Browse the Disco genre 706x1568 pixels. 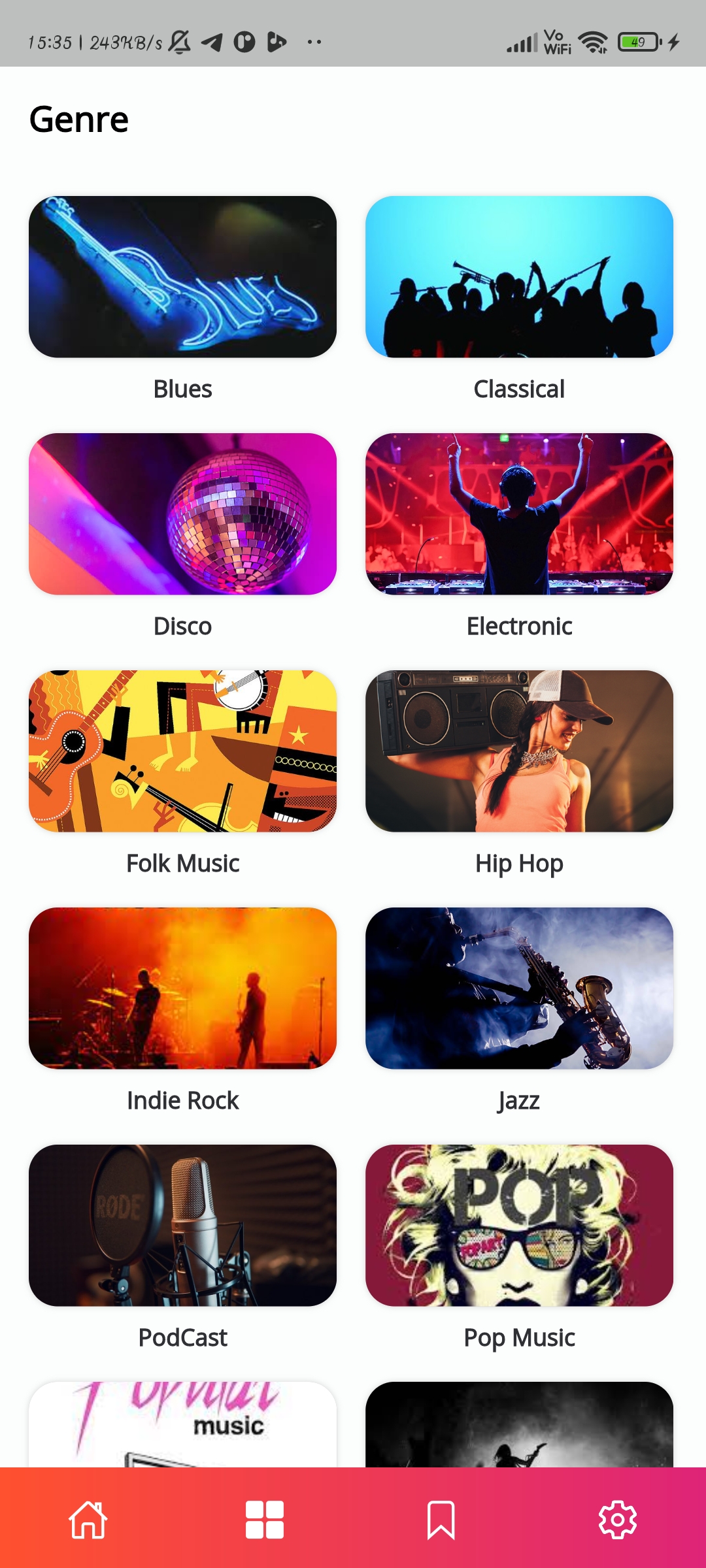pos(182,514)
